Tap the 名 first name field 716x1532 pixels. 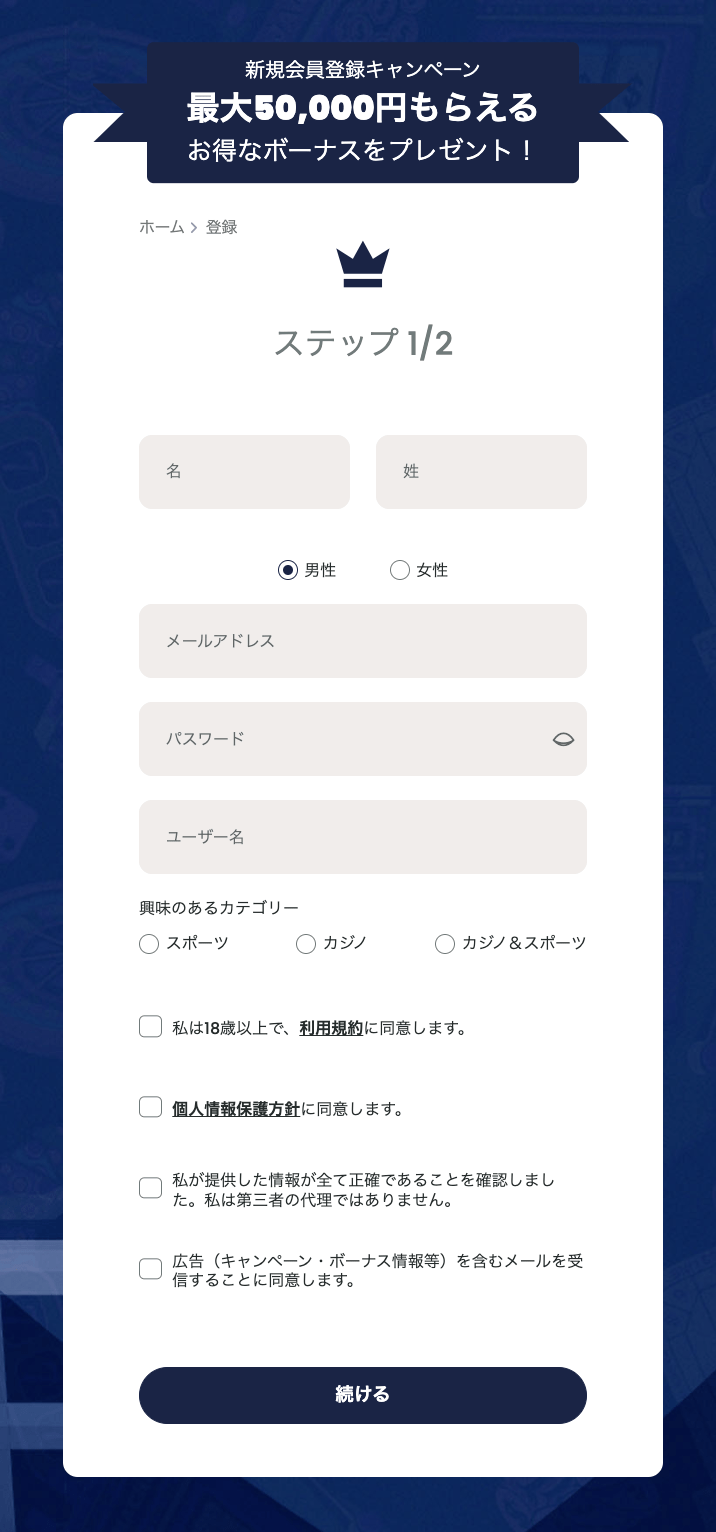click(x=244, y=471)
